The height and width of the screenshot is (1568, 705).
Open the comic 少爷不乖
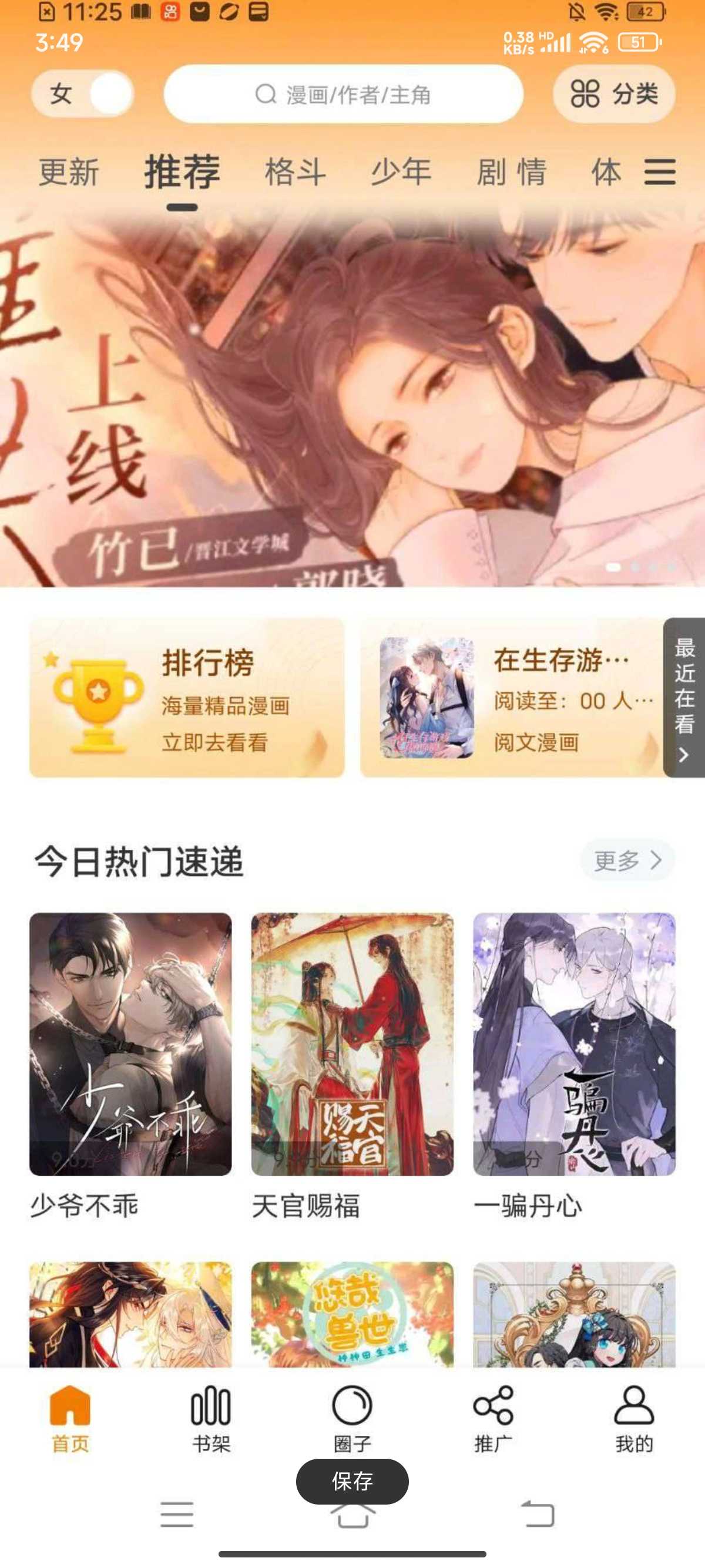(x=130, y=1045)
